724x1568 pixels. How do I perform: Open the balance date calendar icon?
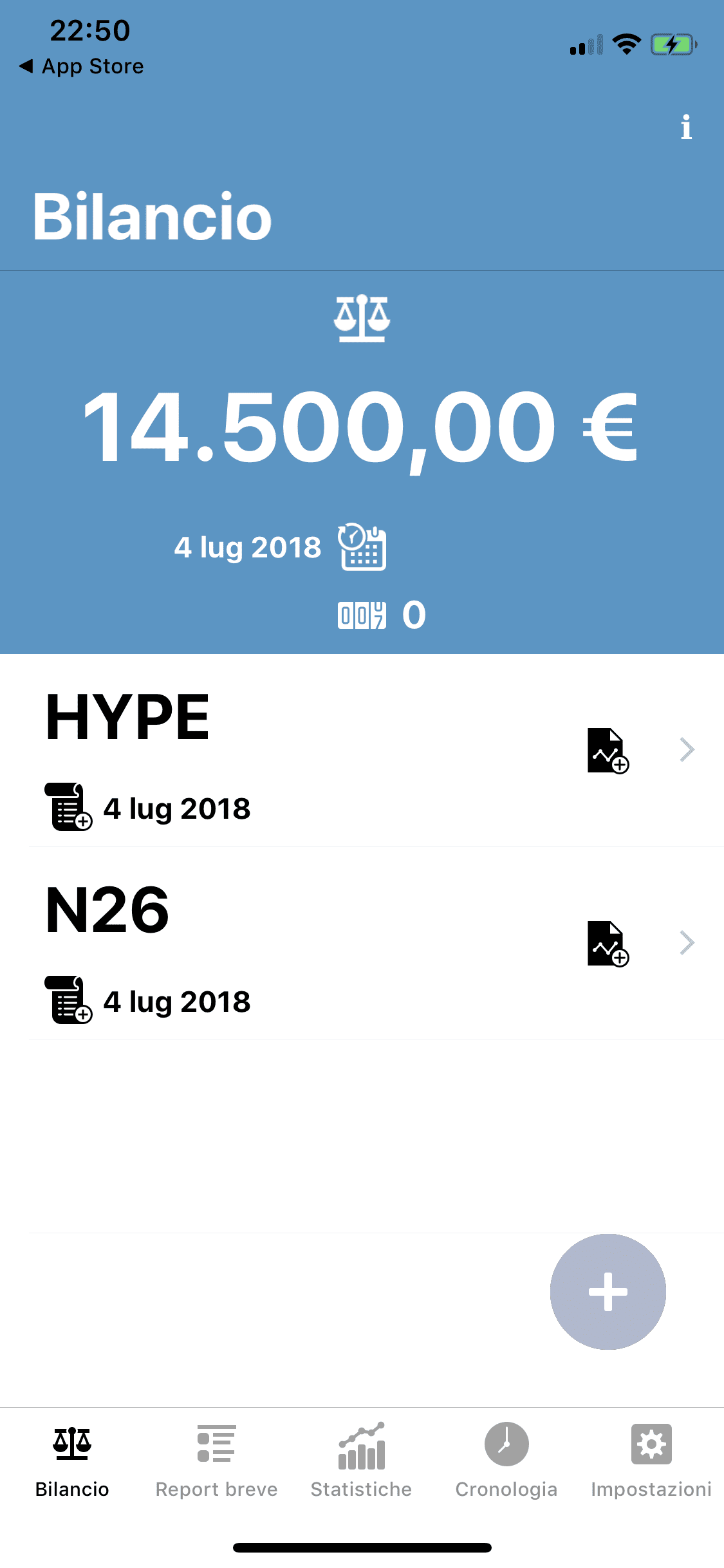point(362,547)
